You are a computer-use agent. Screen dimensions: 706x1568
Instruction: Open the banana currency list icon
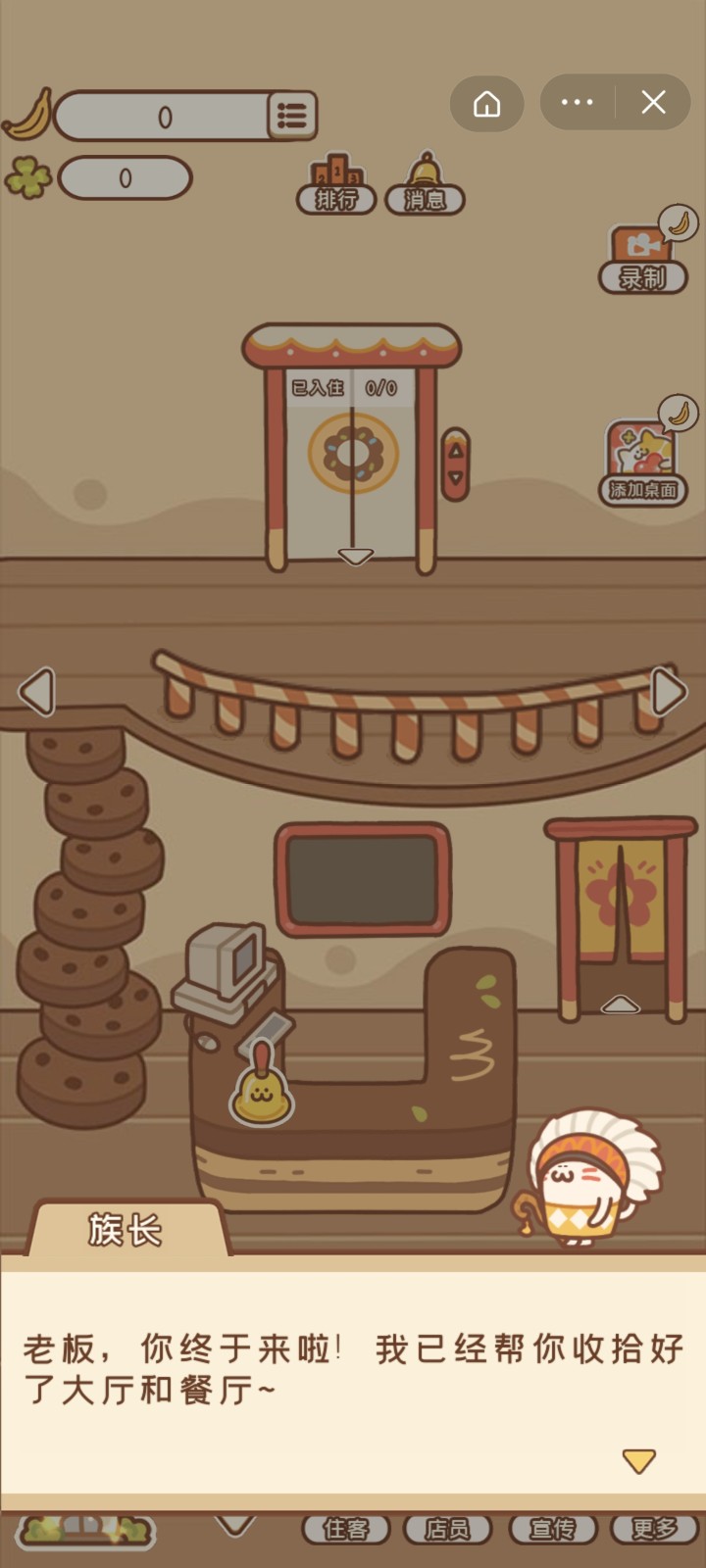(291, 116)
